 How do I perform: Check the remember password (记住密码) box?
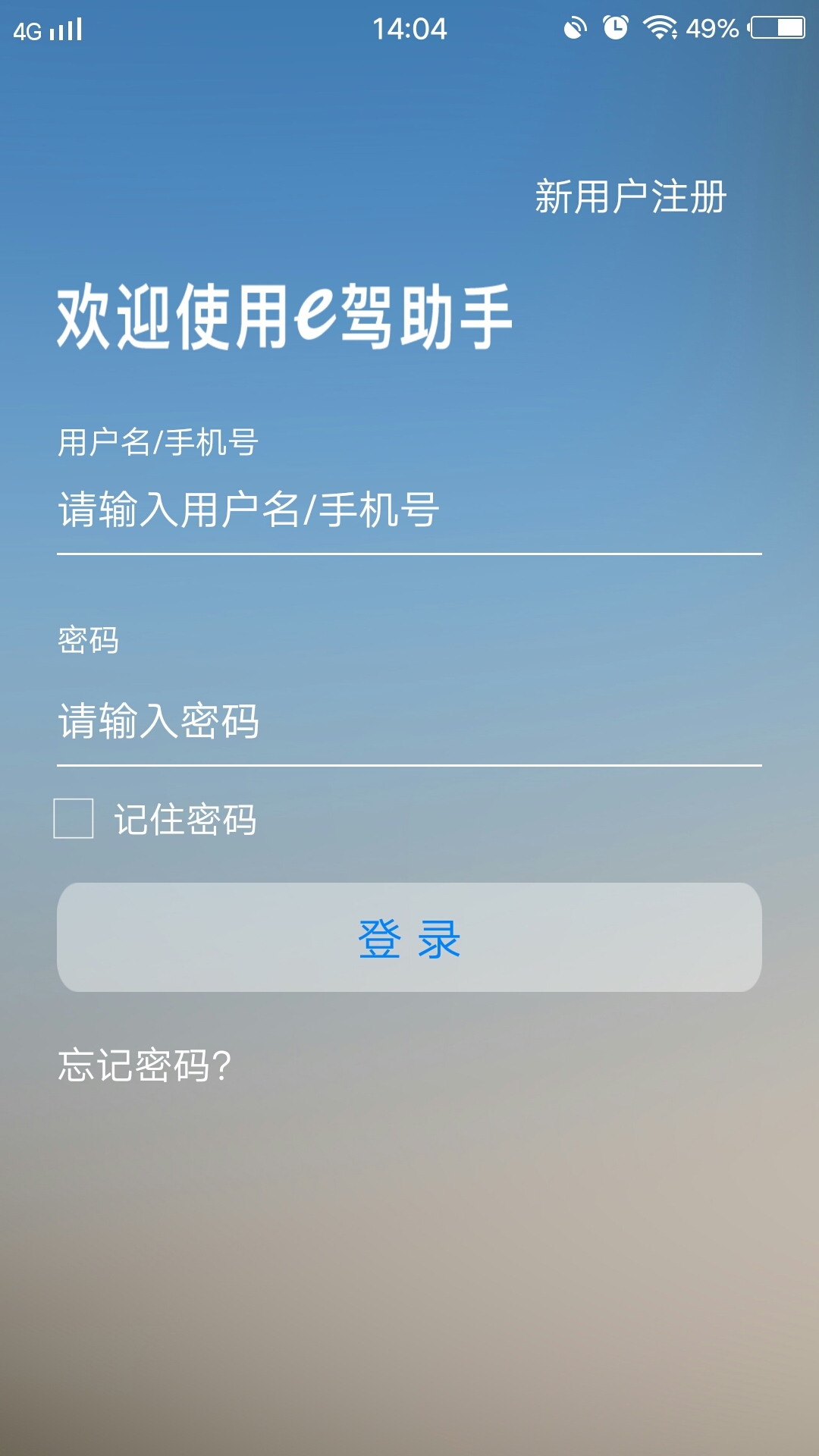pos(74,819)
